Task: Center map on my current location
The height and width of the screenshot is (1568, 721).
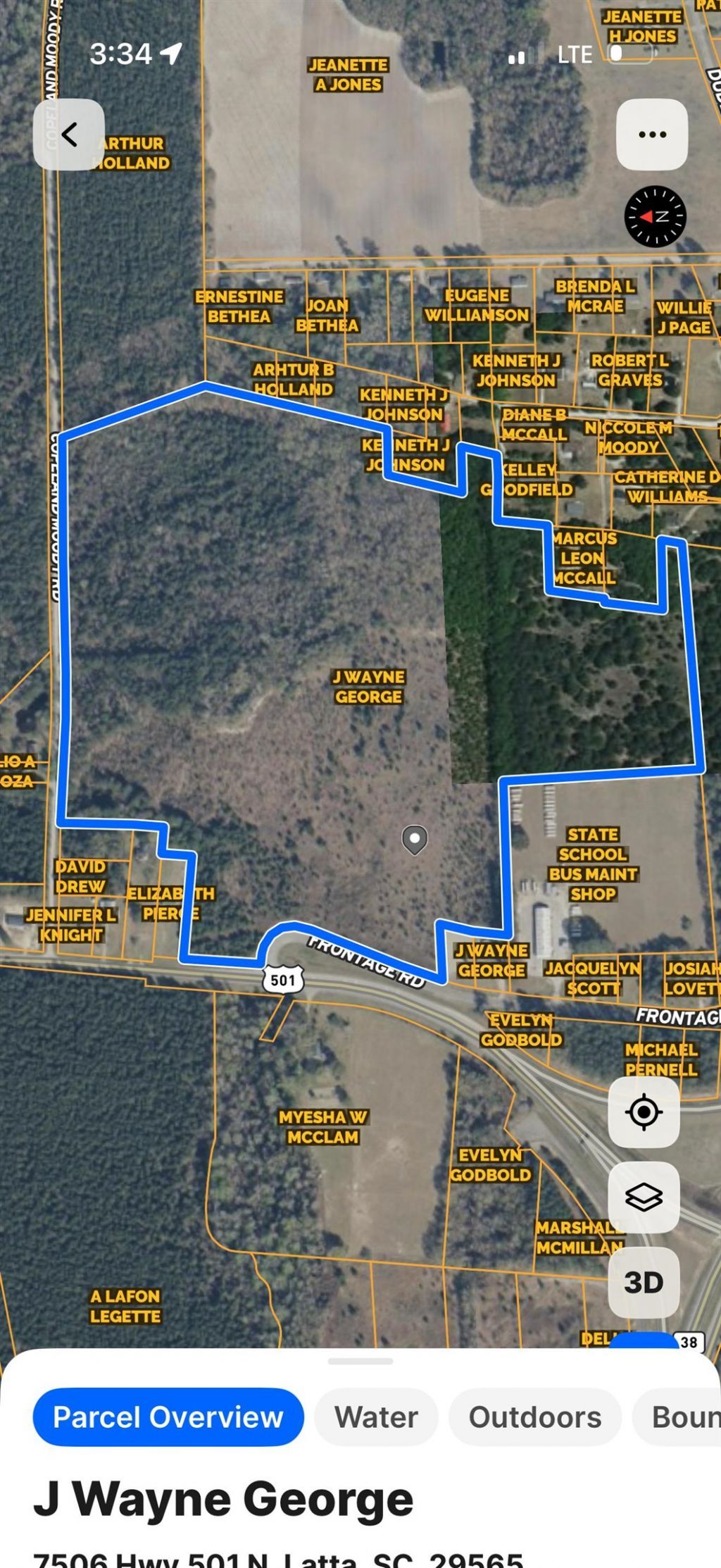Action: pos(644,1112)
